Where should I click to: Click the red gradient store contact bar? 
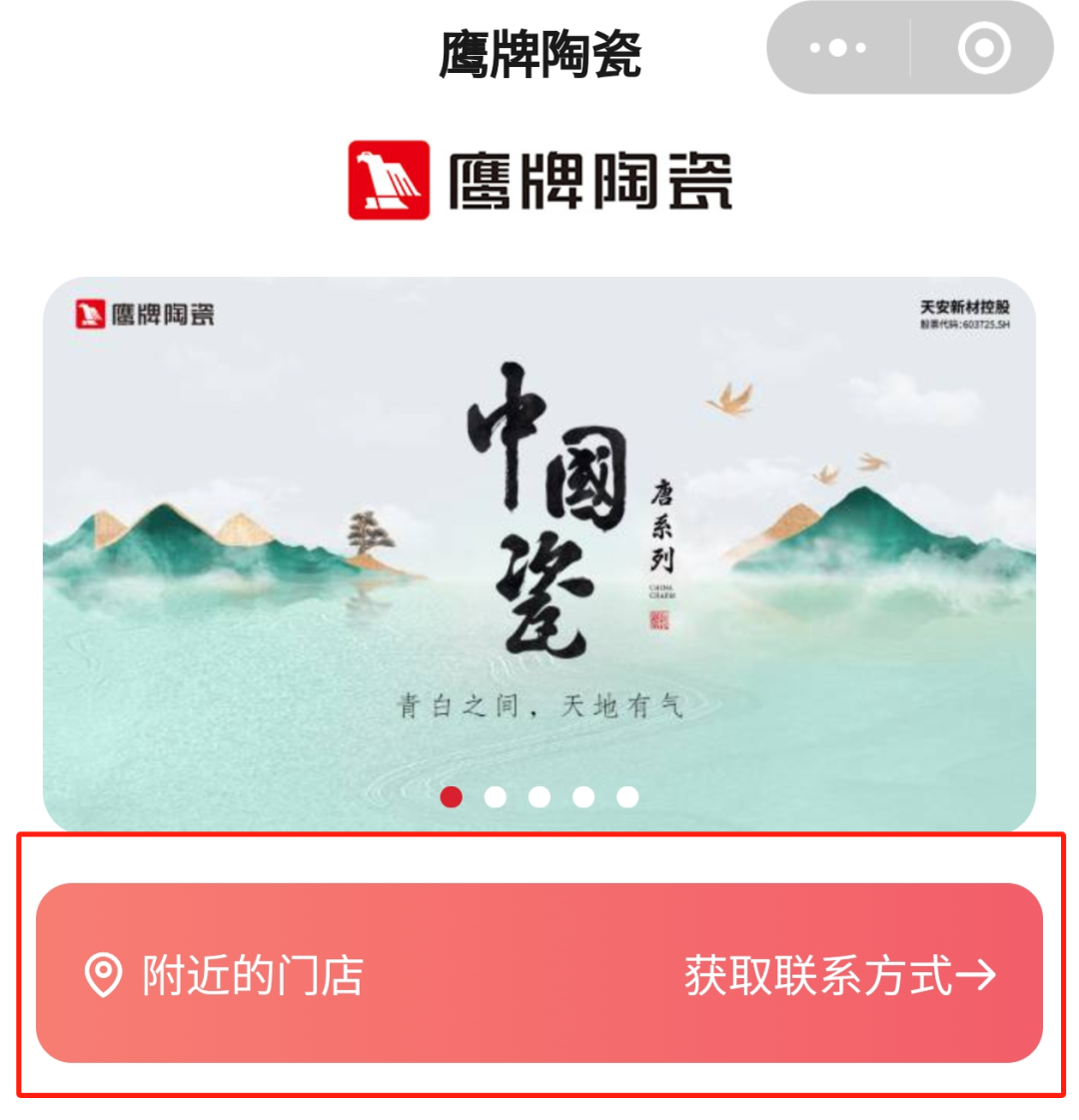pos(539,969)
